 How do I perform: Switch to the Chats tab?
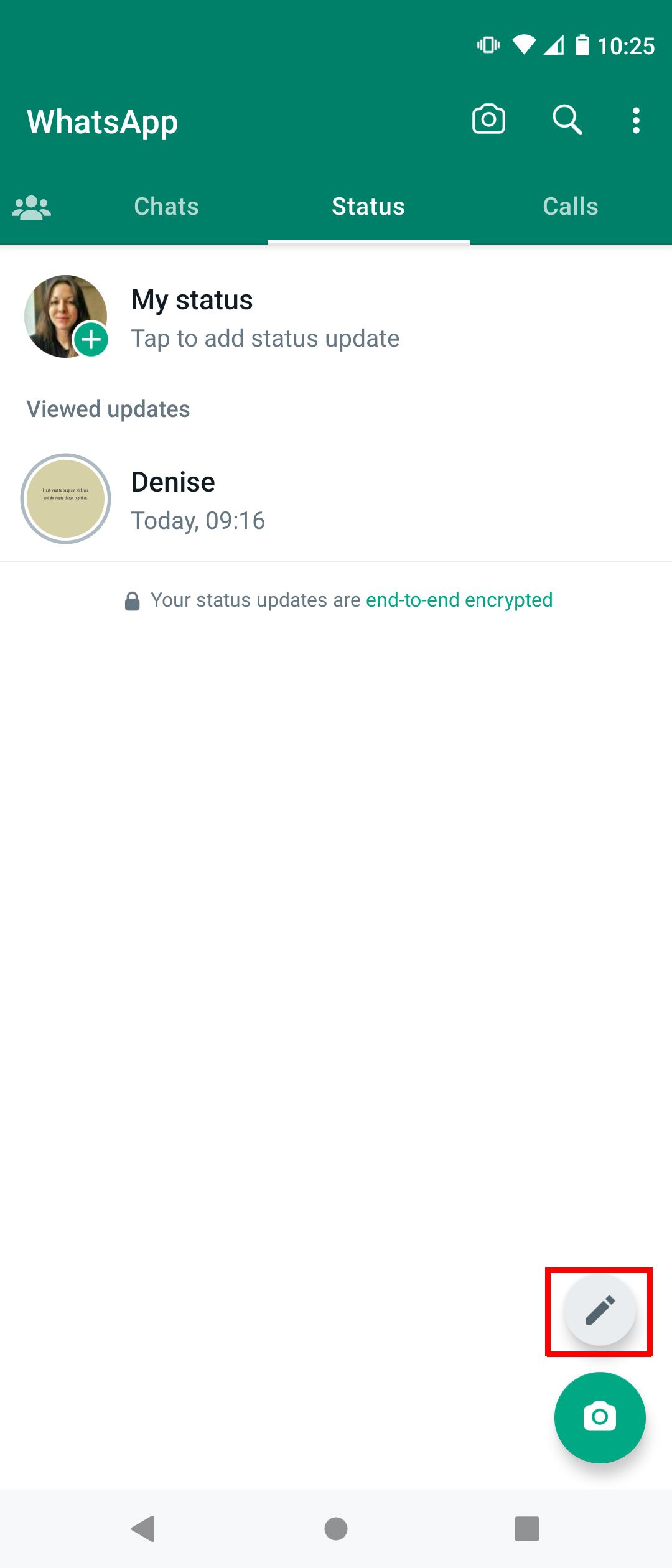click(166, 207)
